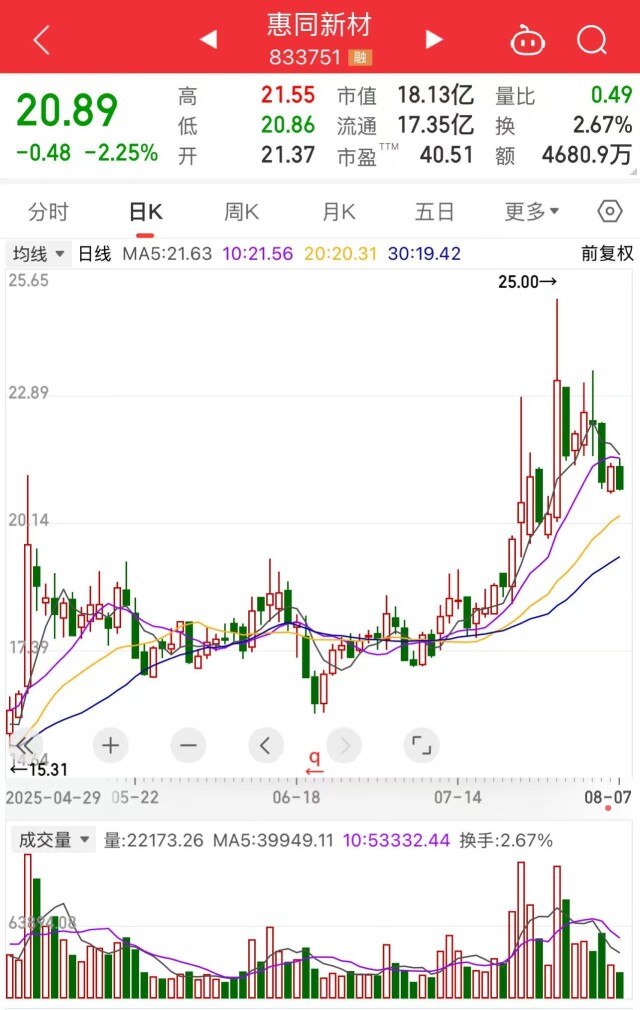Open the 均线 indicator dropdown
This screenshot has width=640, height=1010.
(39, 254)
